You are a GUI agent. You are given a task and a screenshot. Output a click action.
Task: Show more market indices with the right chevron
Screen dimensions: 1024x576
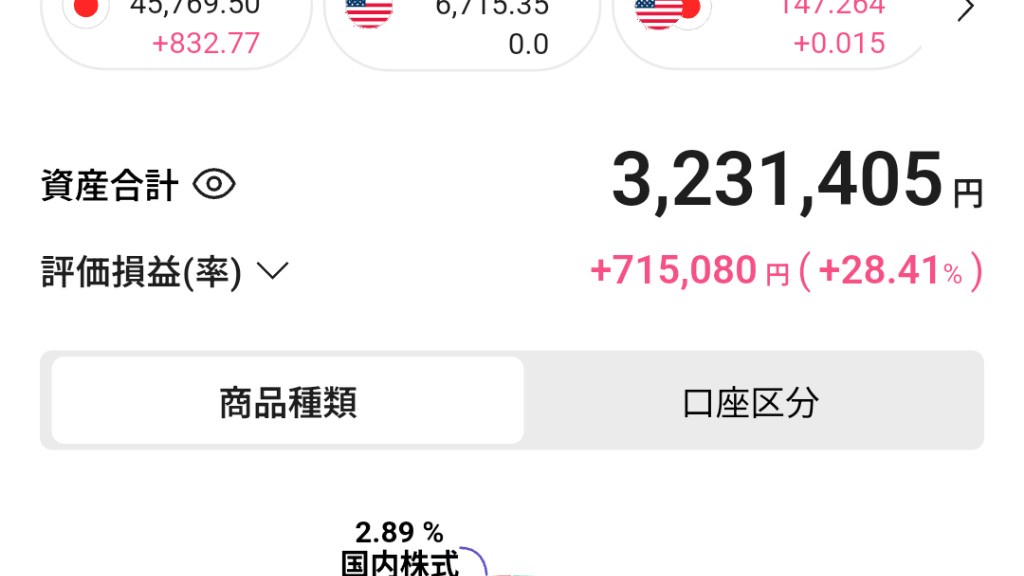[x=965, y=12]
